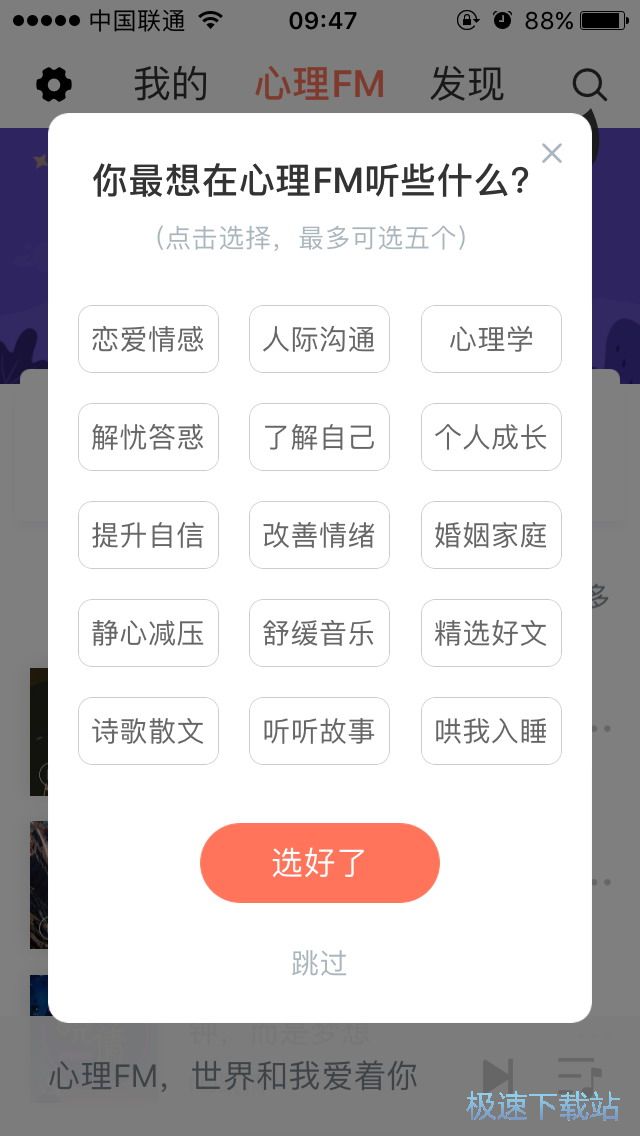
Task: Select the 静心减压 option
Action: (148, 633)
